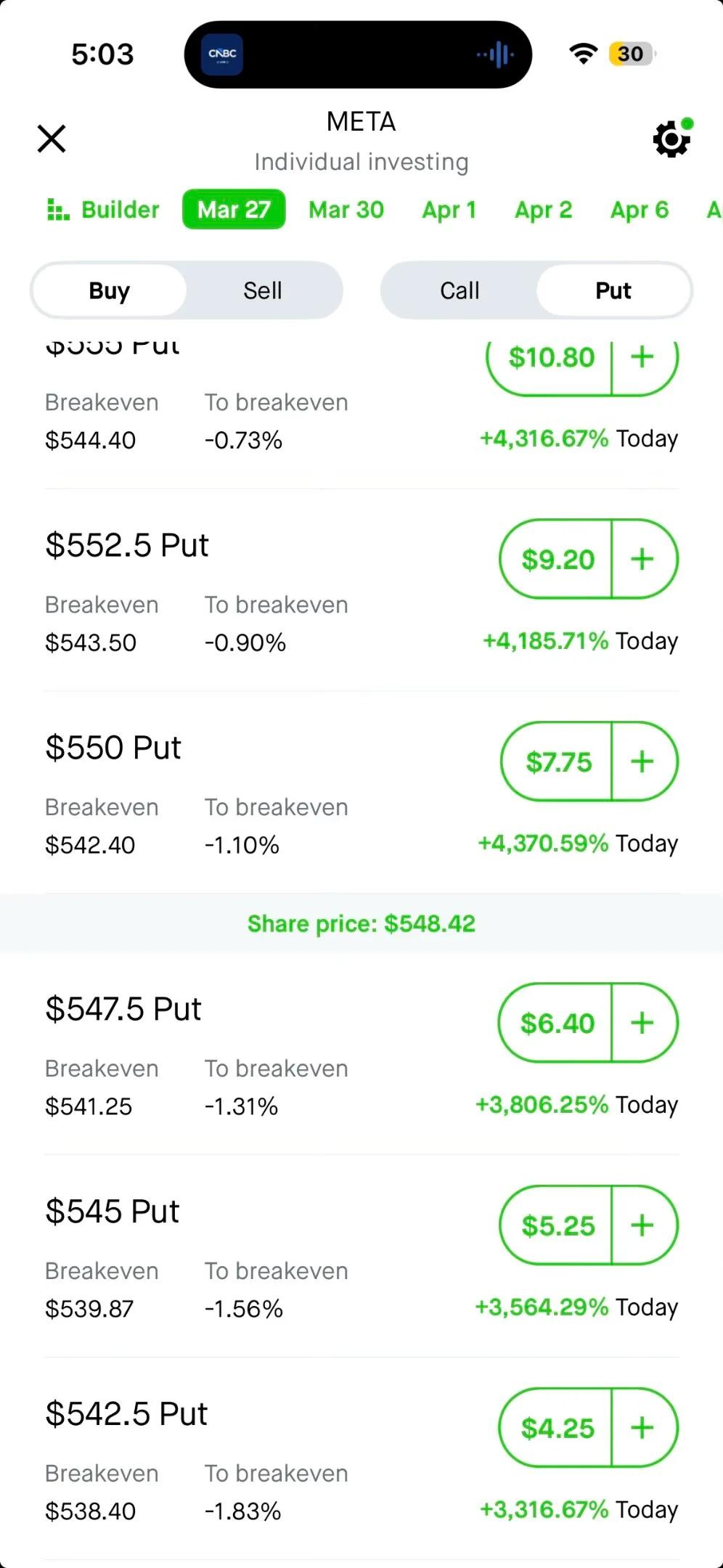Add the $547.5 Put using its plus icon

(x=642, y=1023)
